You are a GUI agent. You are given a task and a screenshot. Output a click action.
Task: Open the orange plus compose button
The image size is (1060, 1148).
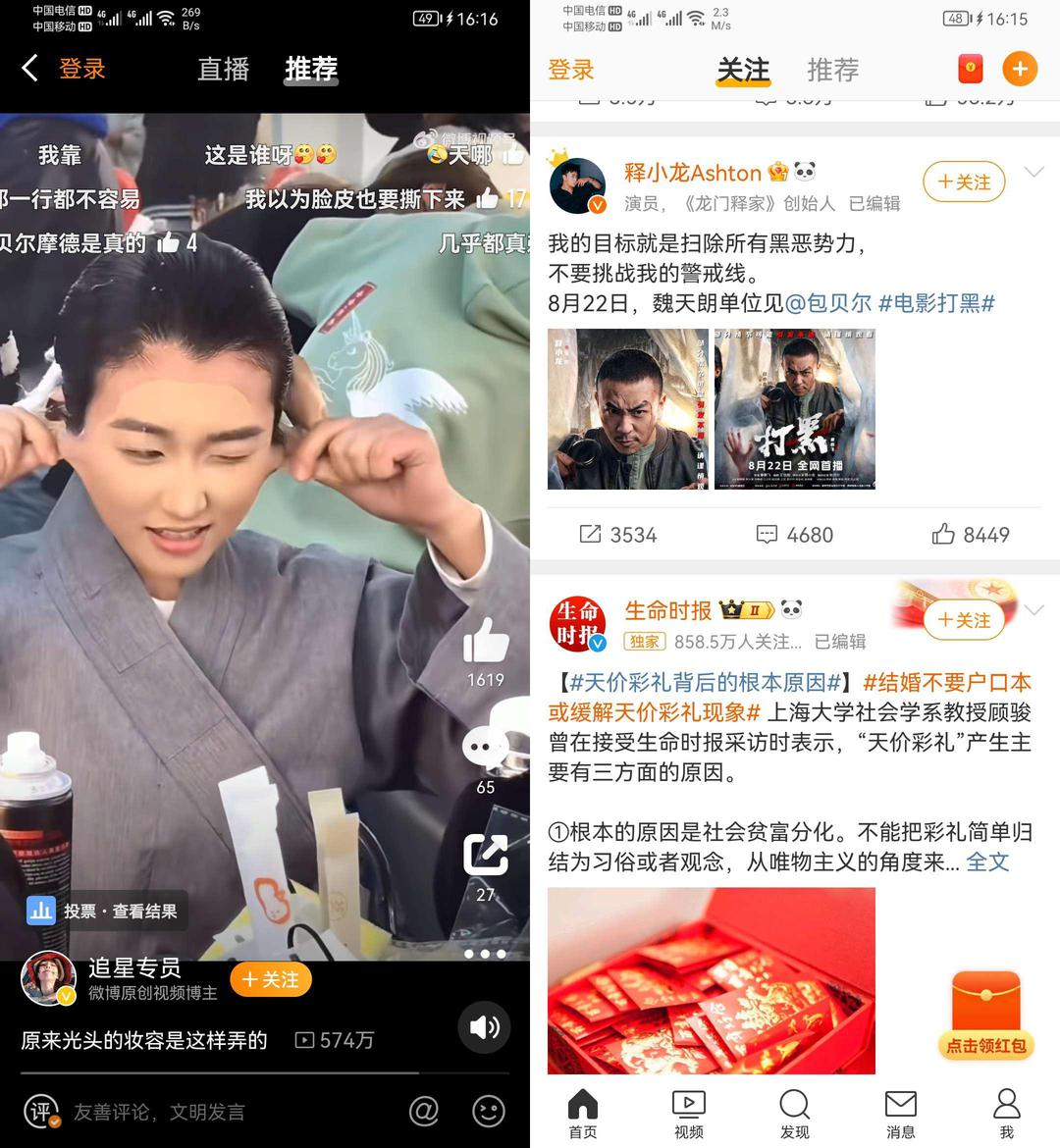(1020, 69)
